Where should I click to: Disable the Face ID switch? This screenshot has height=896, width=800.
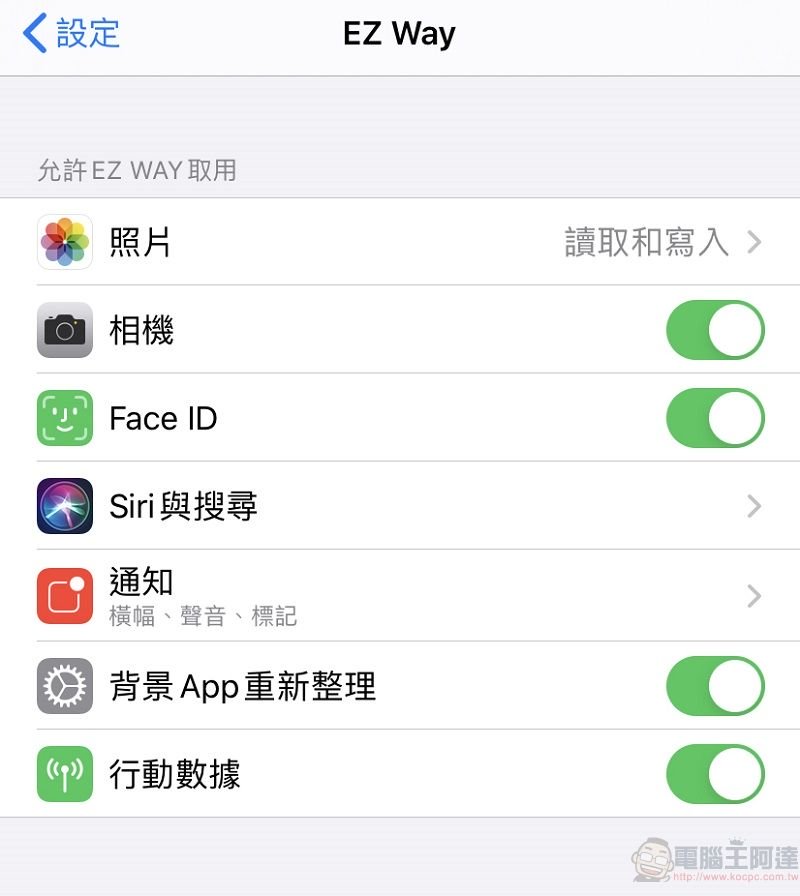(x=715, y=418)
